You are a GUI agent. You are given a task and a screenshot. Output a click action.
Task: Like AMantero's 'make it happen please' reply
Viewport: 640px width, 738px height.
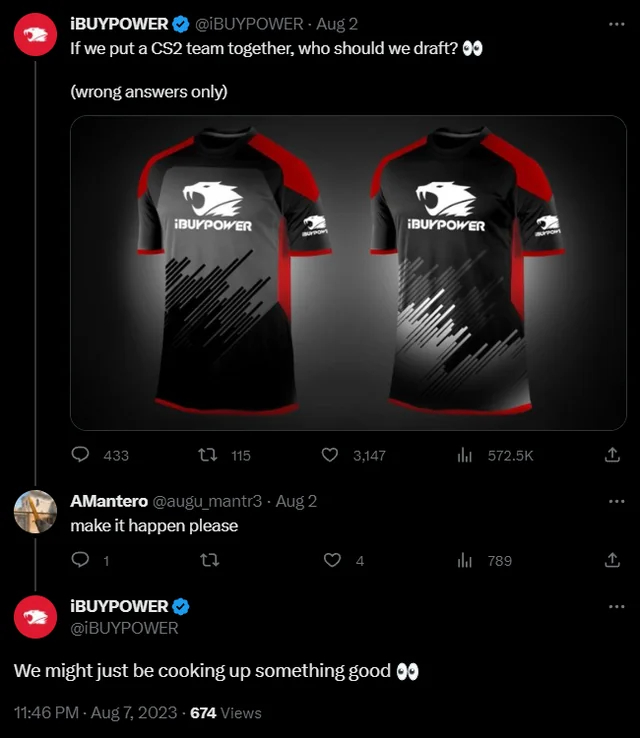(x=331, y=561)
